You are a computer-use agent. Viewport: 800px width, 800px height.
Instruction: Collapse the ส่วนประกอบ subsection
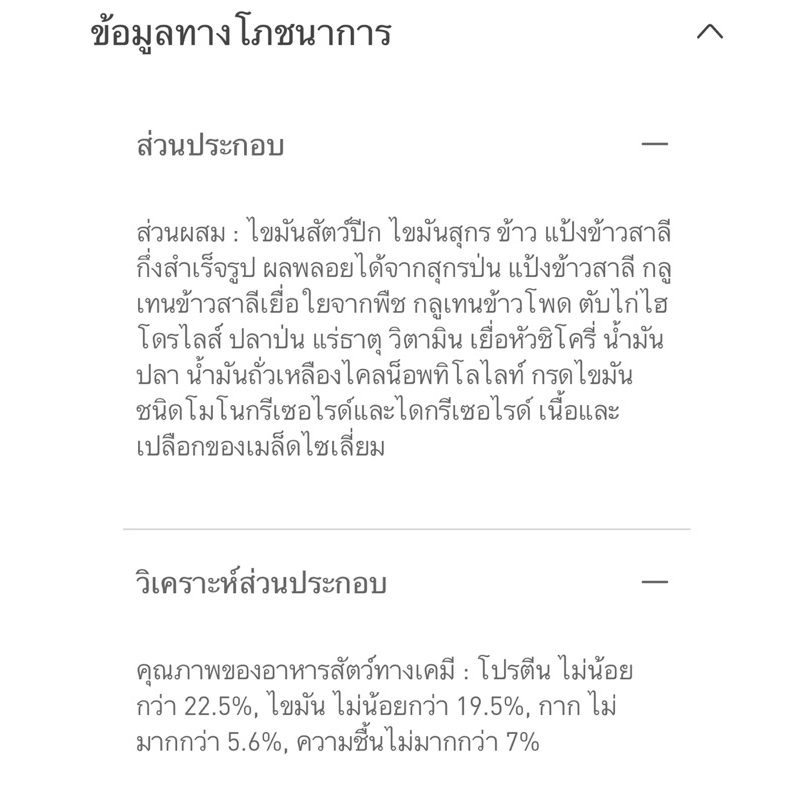[655, 144]
